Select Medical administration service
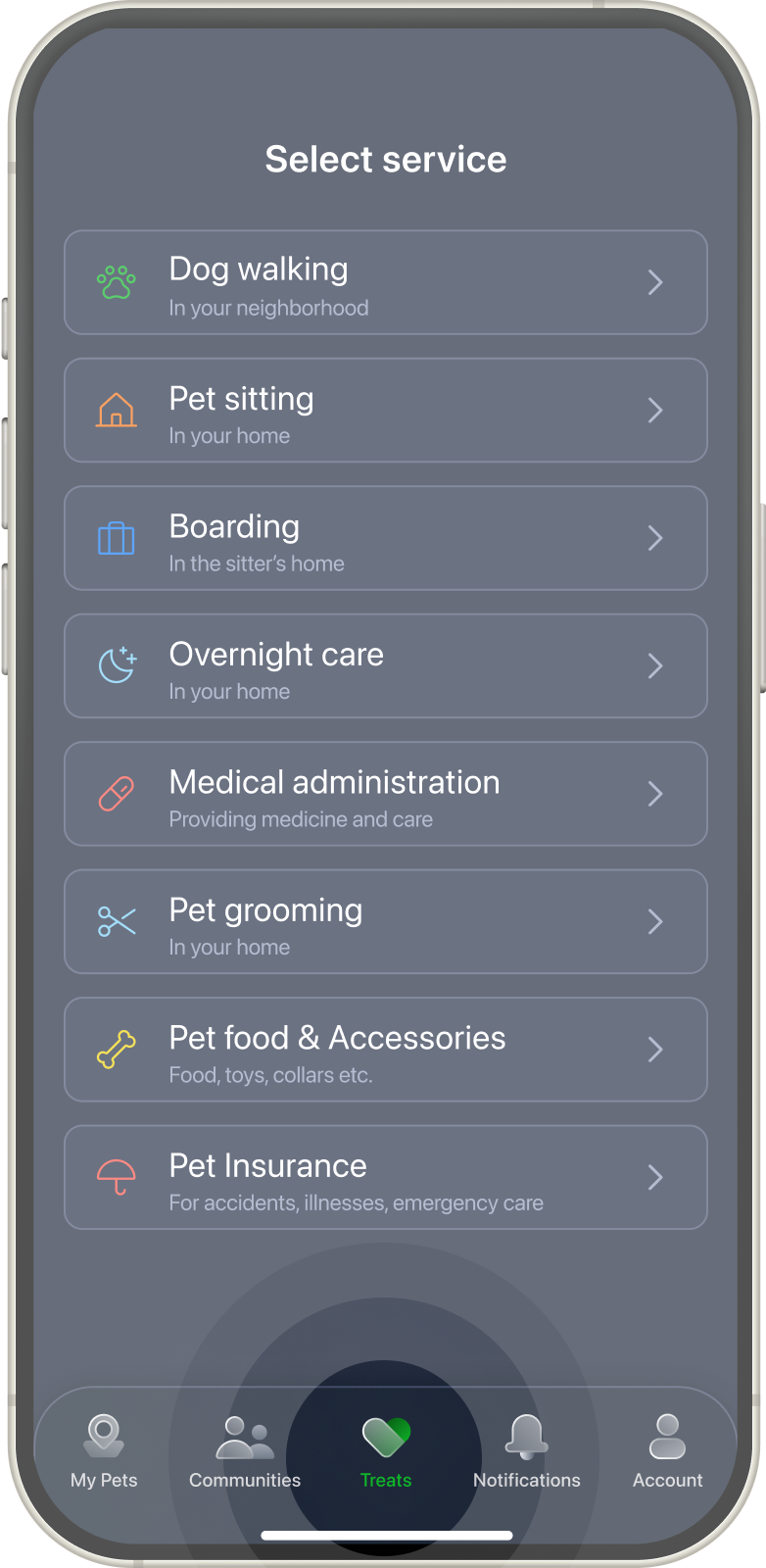The image size is (766, 1568). click(385, 794)
